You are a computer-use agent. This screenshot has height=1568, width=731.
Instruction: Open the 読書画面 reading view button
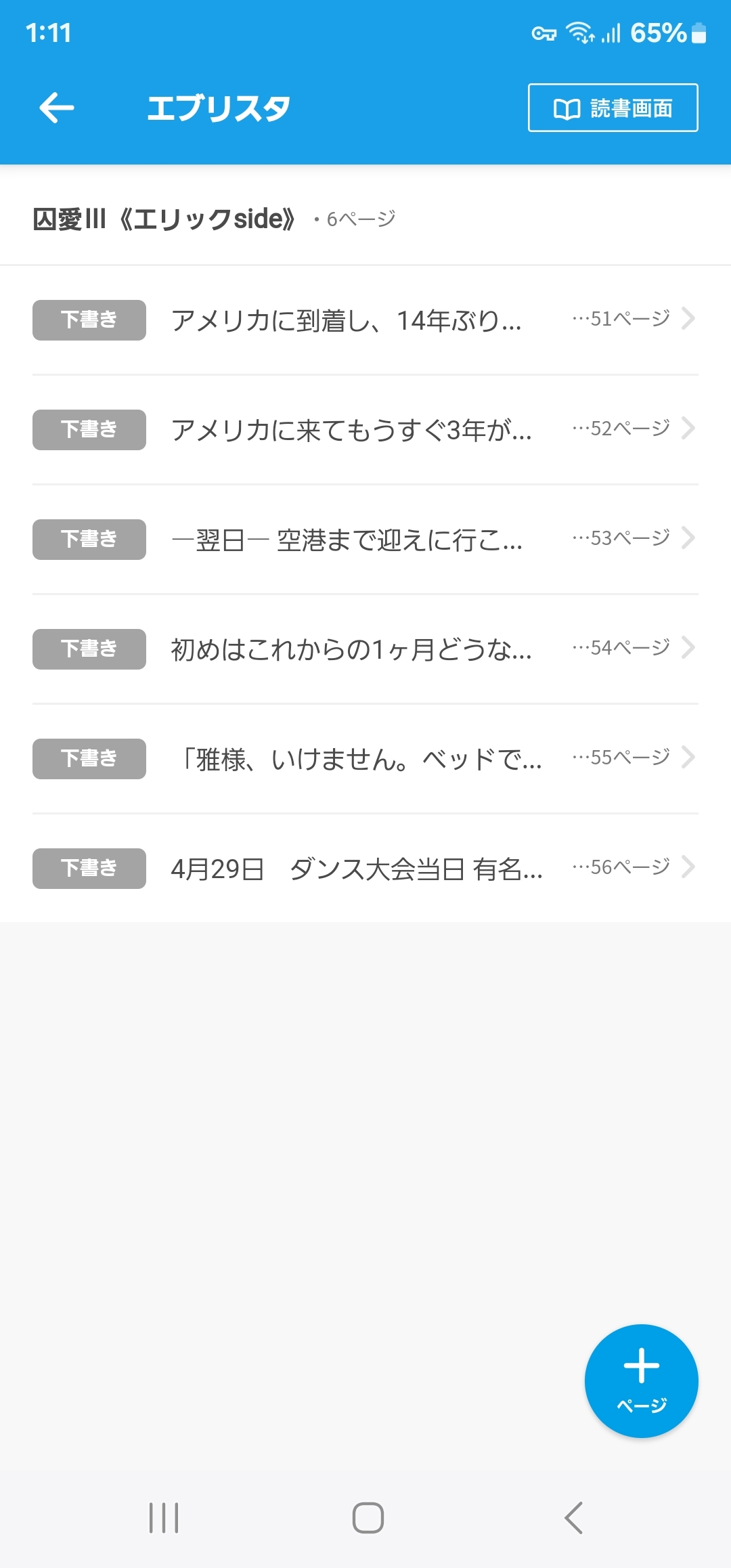tap(613, 108)
